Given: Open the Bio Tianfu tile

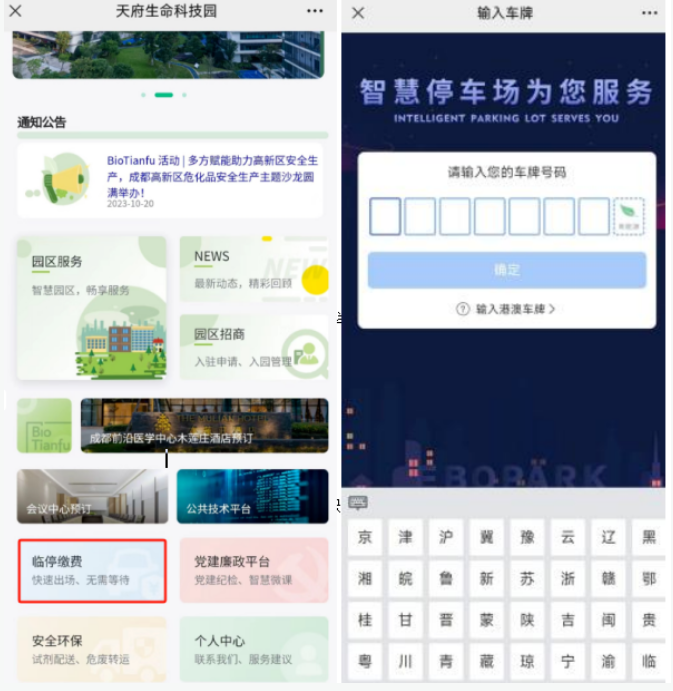Looking at the screenshot, I should coord(44,425).
